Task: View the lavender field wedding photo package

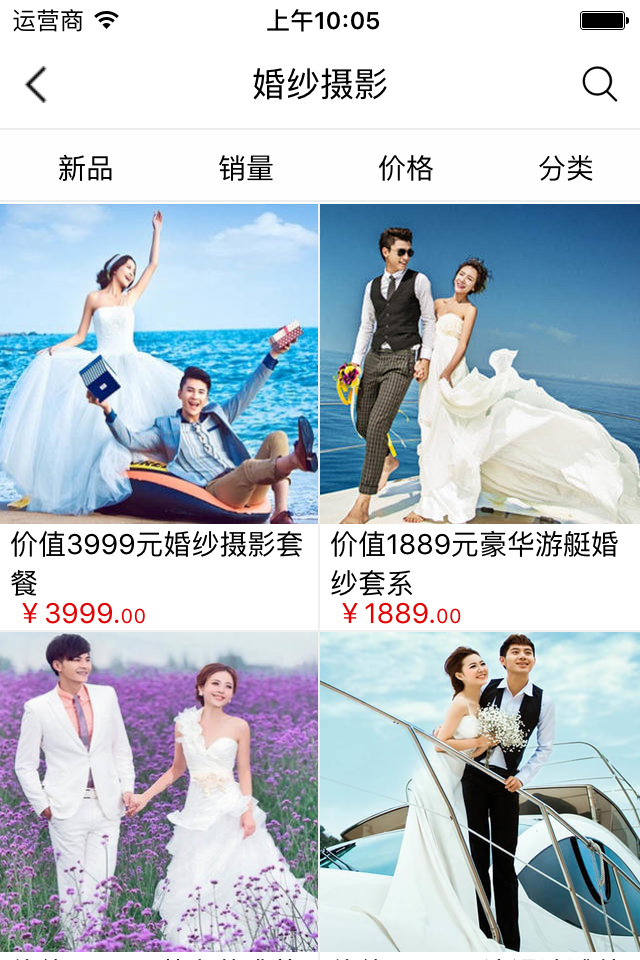Action: [159, 790]
